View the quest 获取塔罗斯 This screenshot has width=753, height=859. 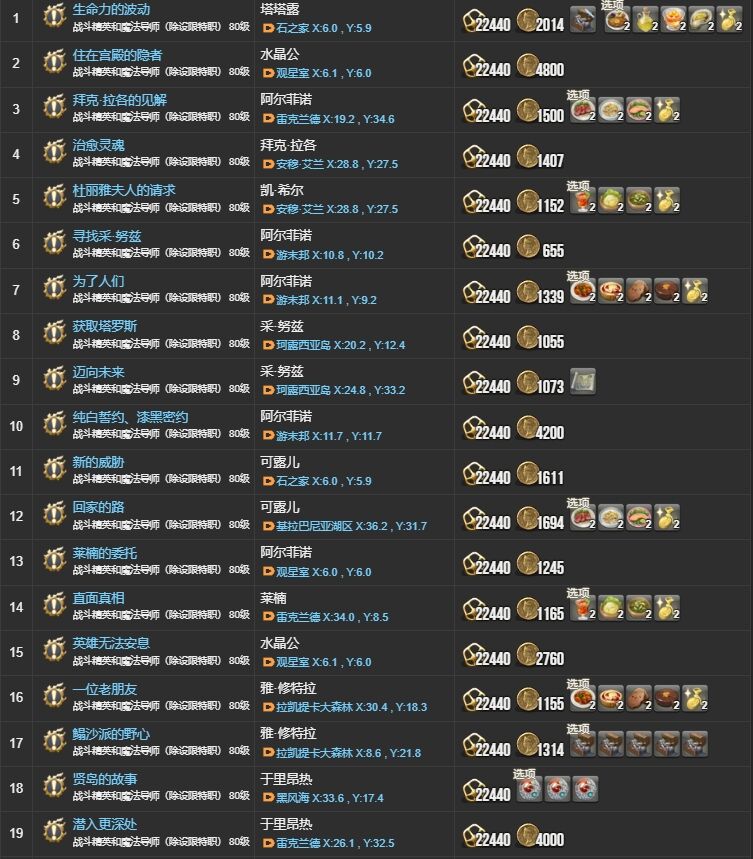tap(105, 326)
